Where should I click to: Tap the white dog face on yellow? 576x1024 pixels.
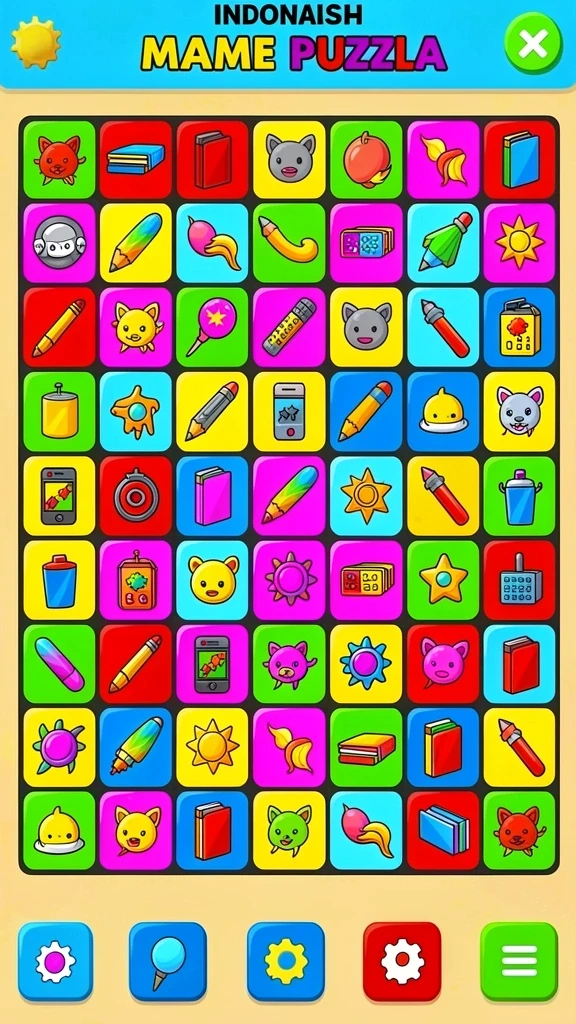pos(520,411)
